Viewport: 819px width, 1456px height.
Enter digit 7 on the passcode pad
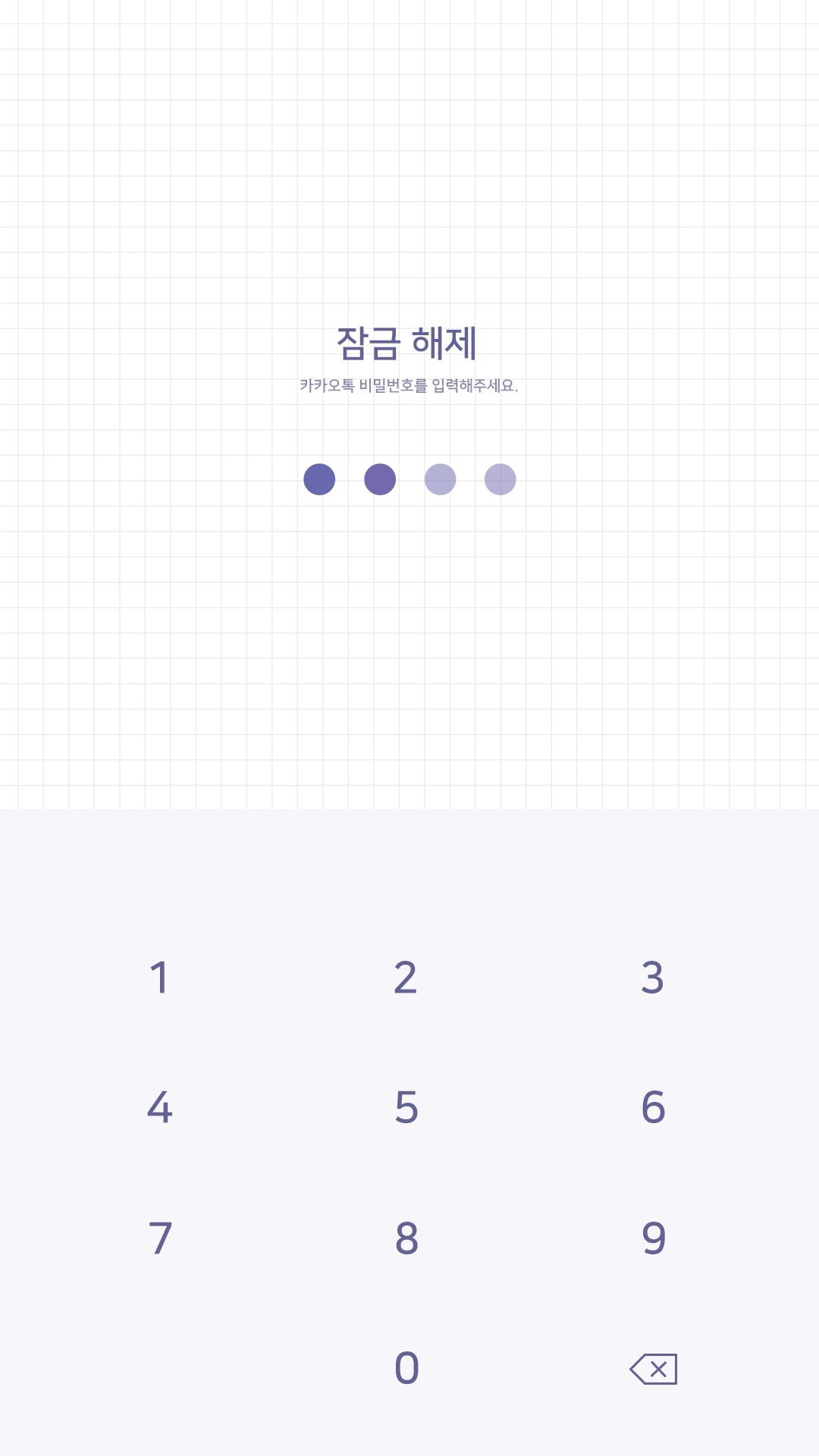click(159, 1238)
